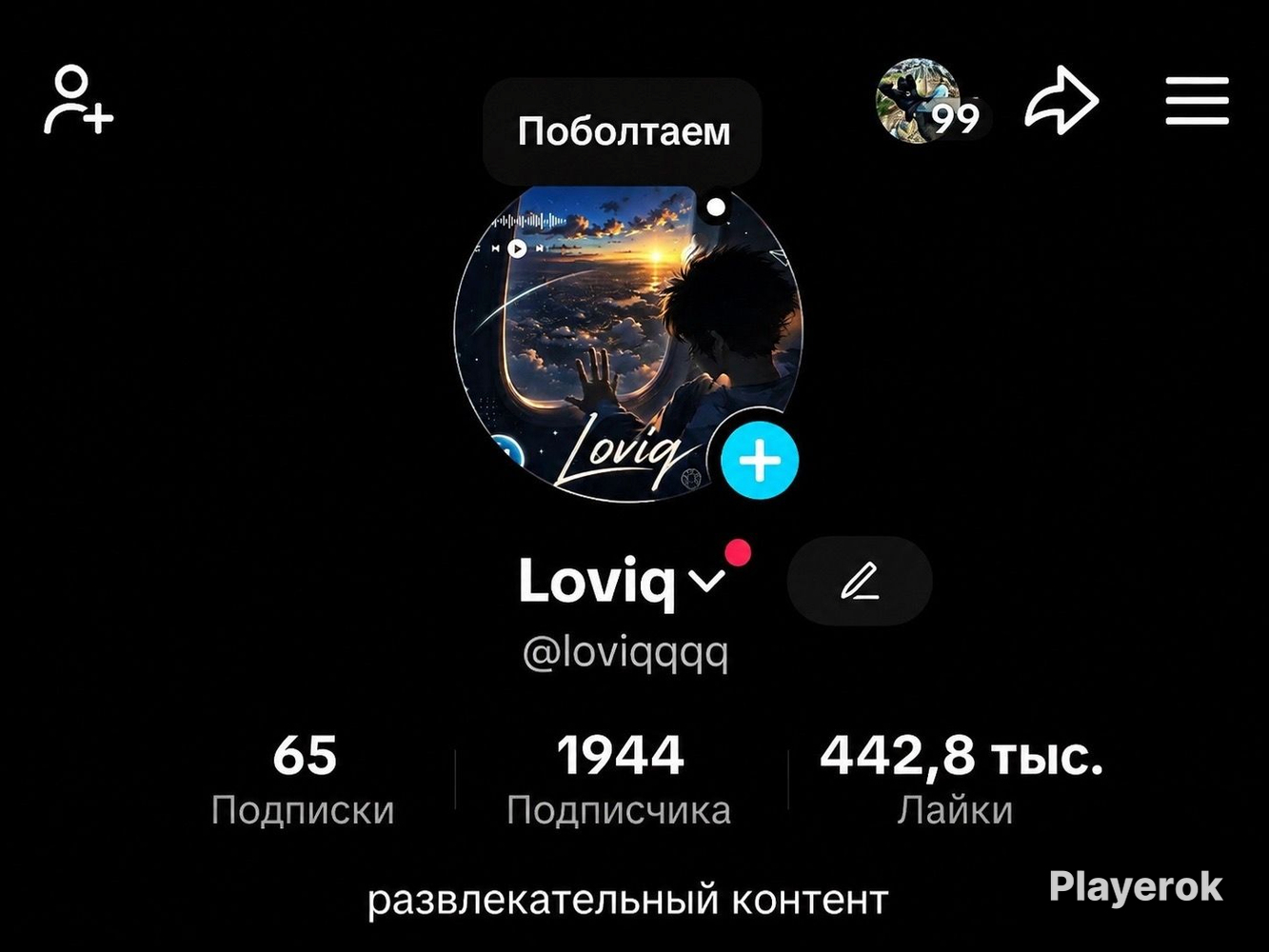Open the hamburger menu
This screenshot has width=1269, height=952.
(x=1197, y=101)
